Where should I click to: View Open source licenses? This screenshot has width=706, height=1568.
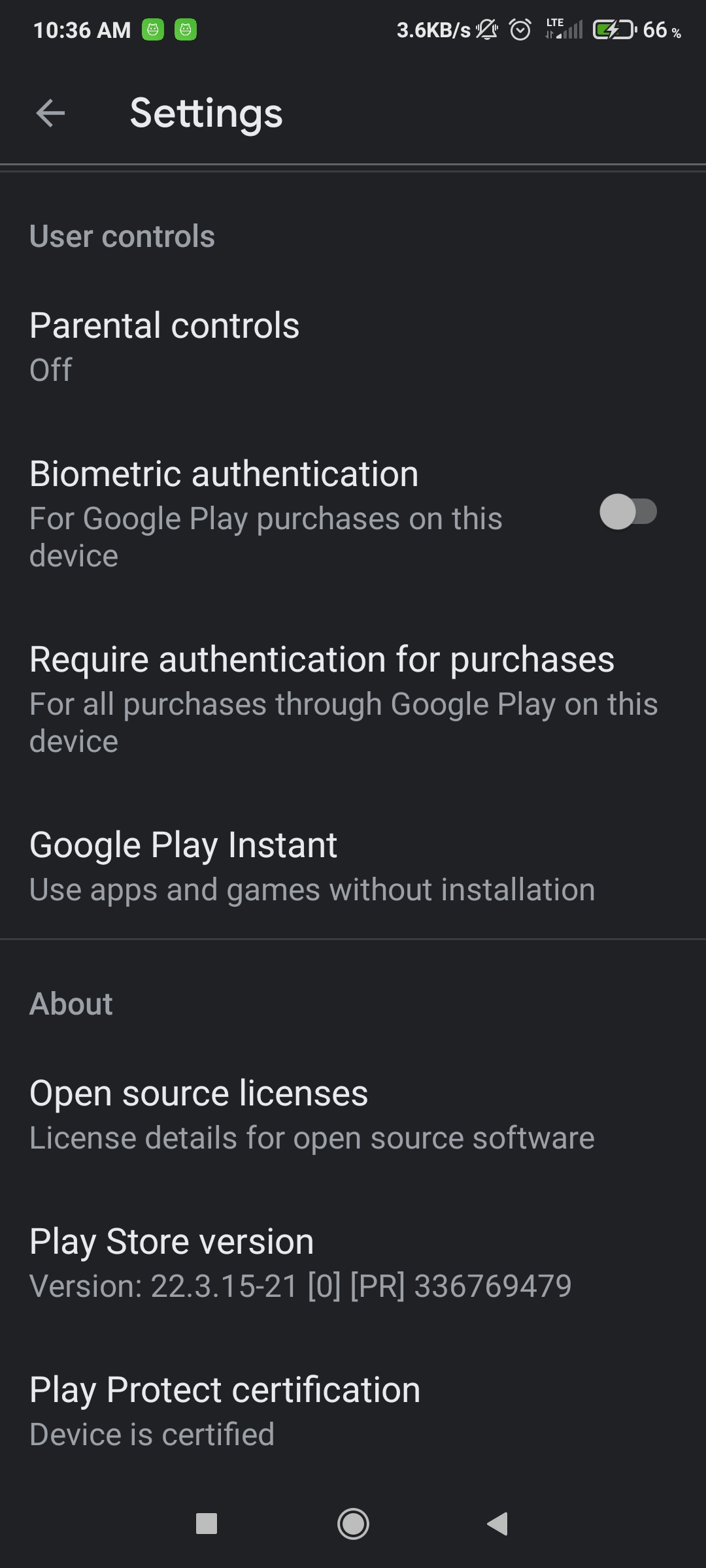tap(353, 1115)
